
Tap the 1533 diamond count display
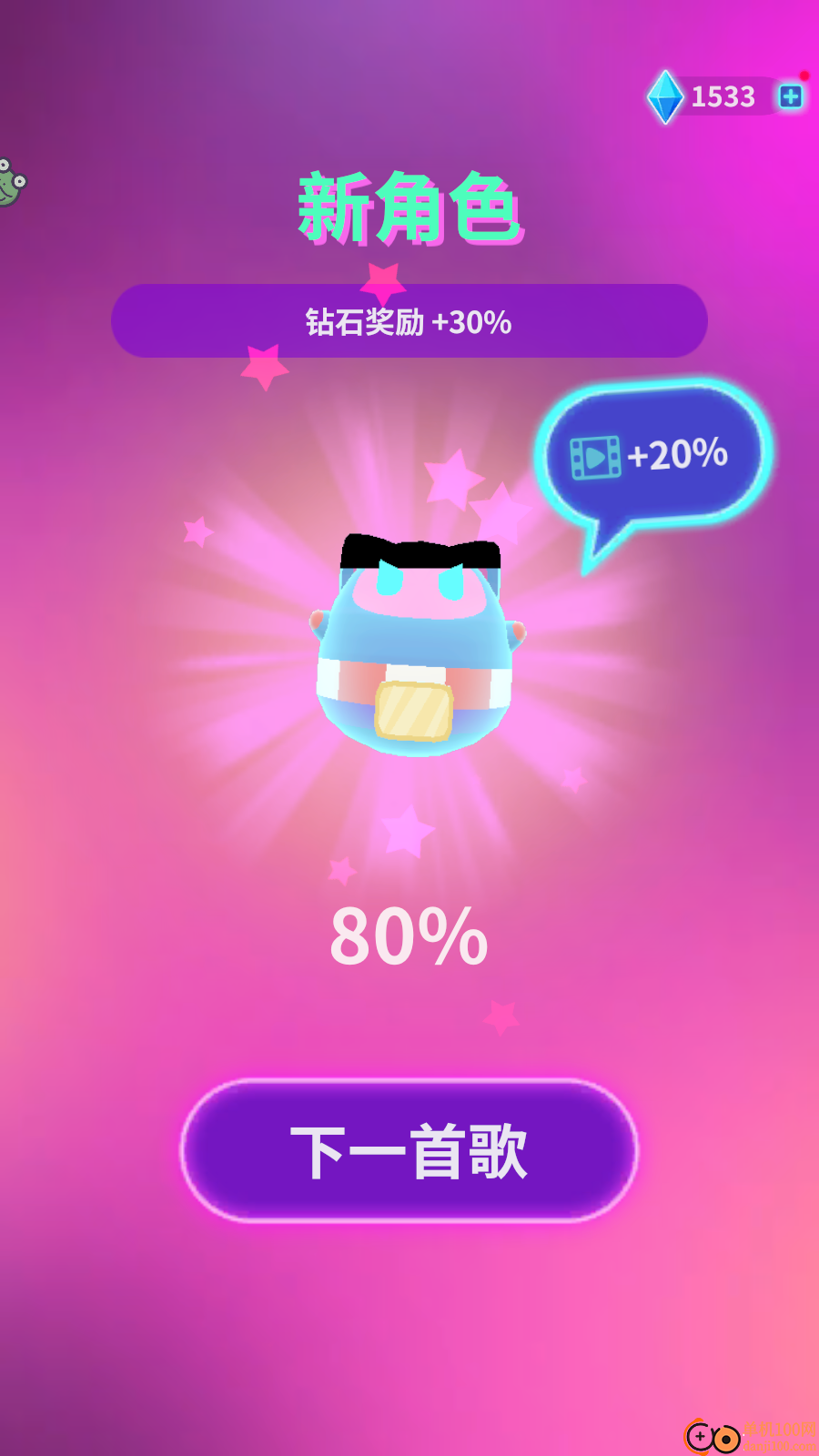tap(722, 96)
